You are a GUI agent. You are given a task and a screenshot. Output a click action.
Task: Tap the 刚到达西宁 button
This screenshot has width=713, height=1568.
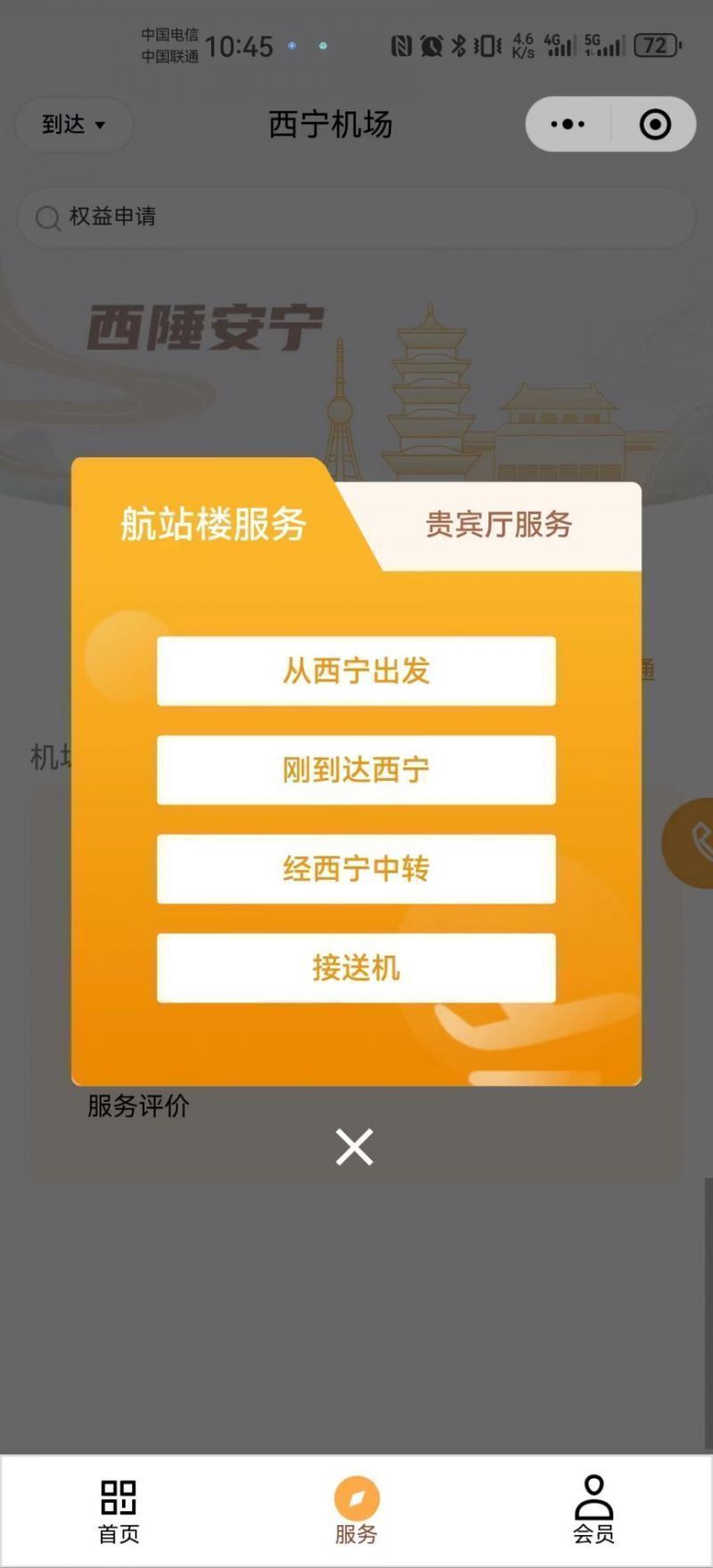pos(356,770)
